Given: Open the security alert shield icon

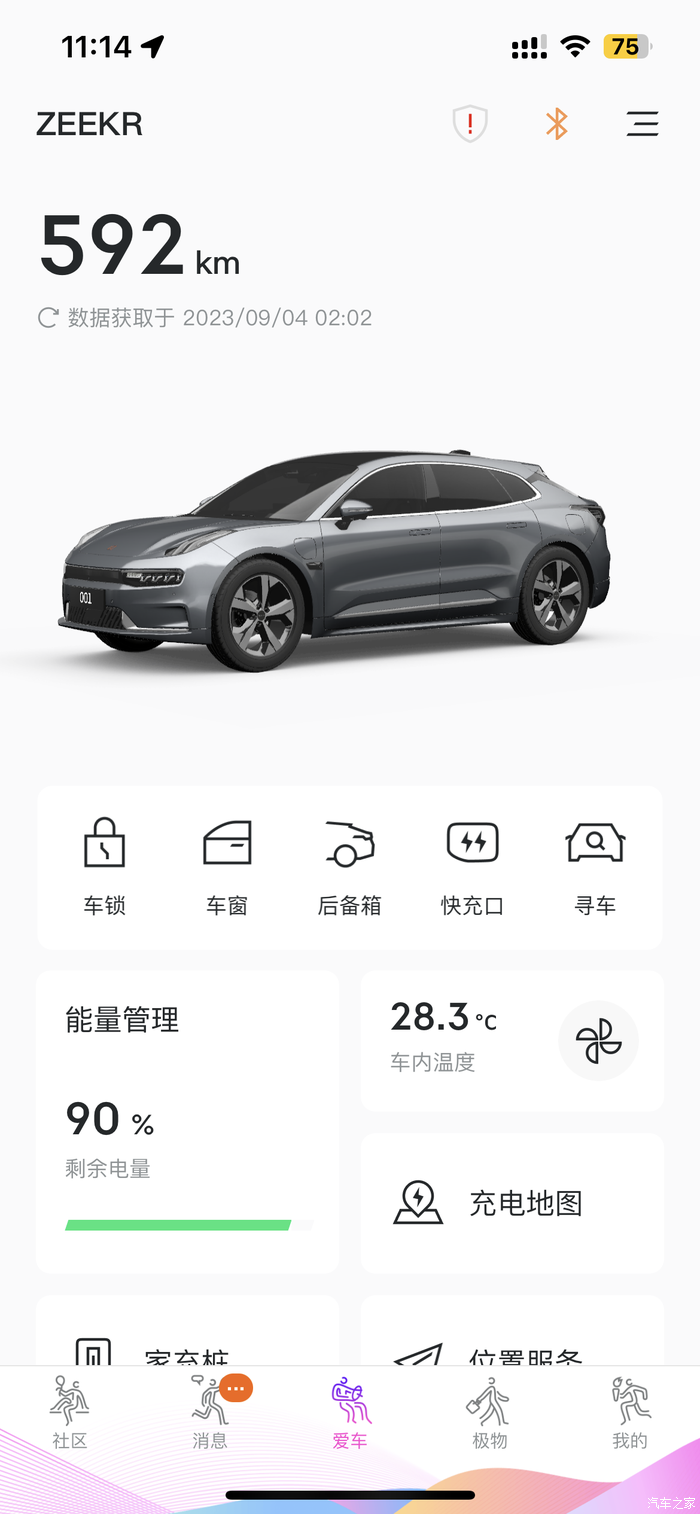Looking at the screenshot, I should 470,124.
